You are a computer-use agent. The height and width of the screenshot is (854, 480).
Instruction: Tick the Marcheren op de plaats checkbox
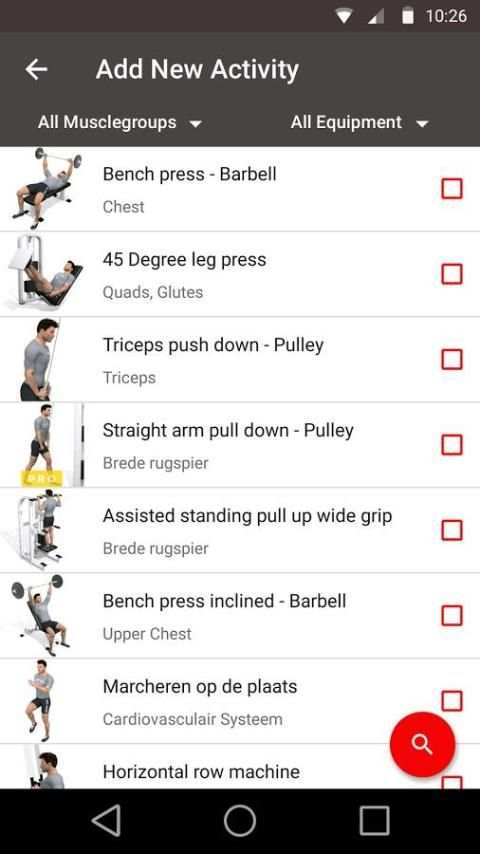pyautogui.click(x=452, y=701)
